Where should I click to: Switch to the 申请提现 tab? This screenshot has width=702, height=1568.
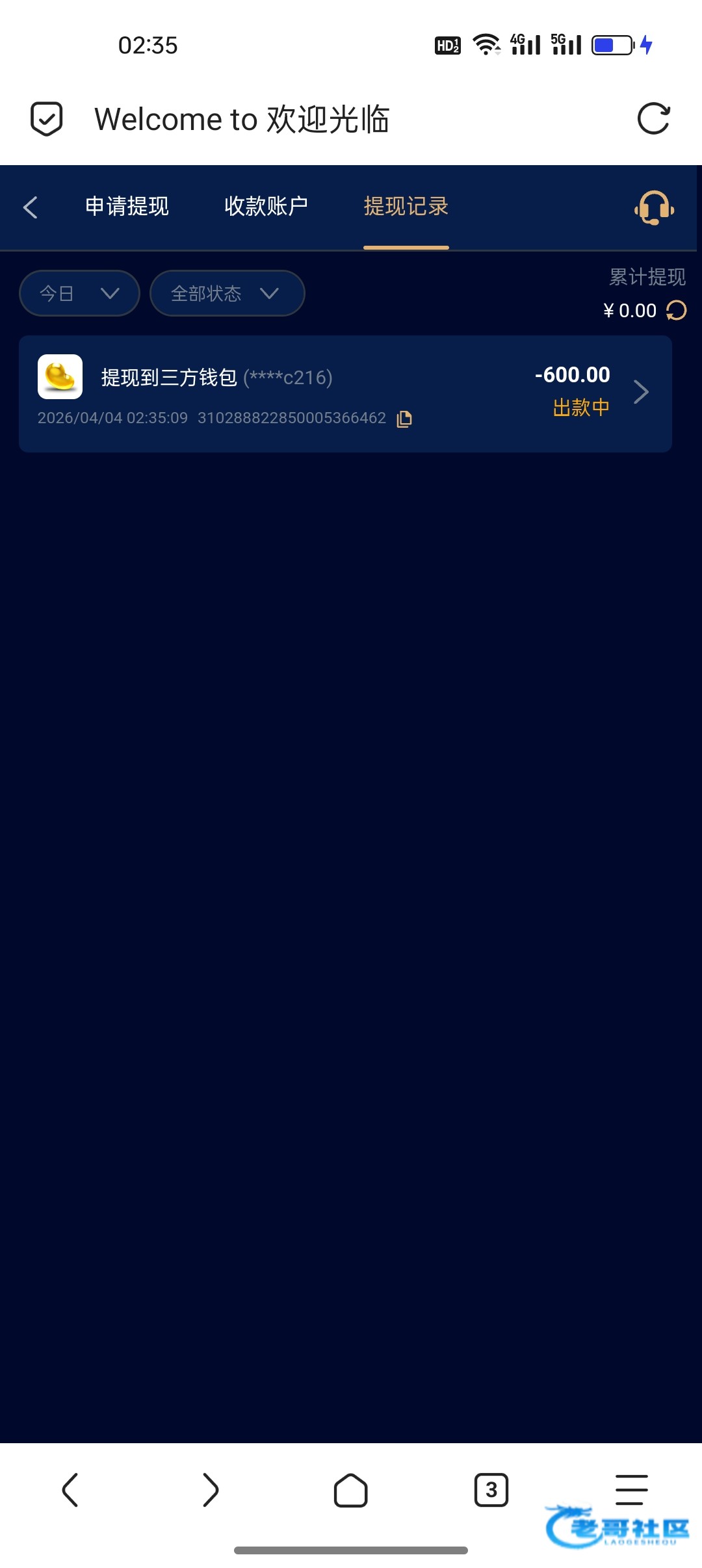127,207
